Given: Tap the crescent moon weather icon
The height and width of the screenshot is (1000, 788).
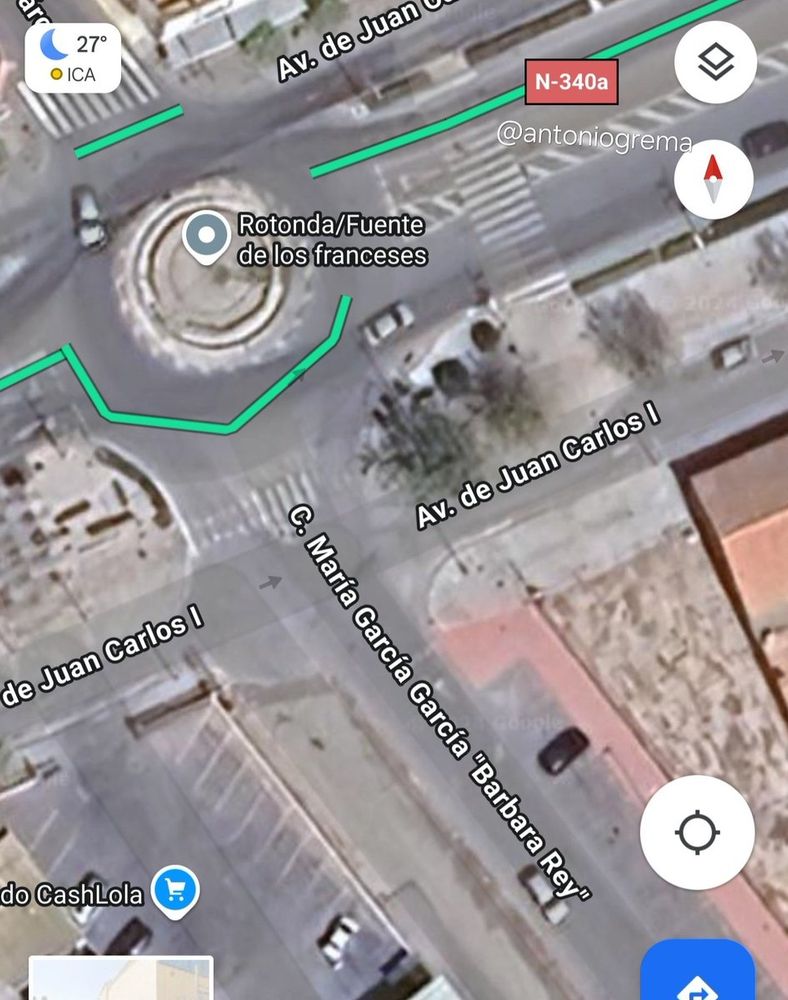Looking at the screenshot, I should click(x=50, y=44).
